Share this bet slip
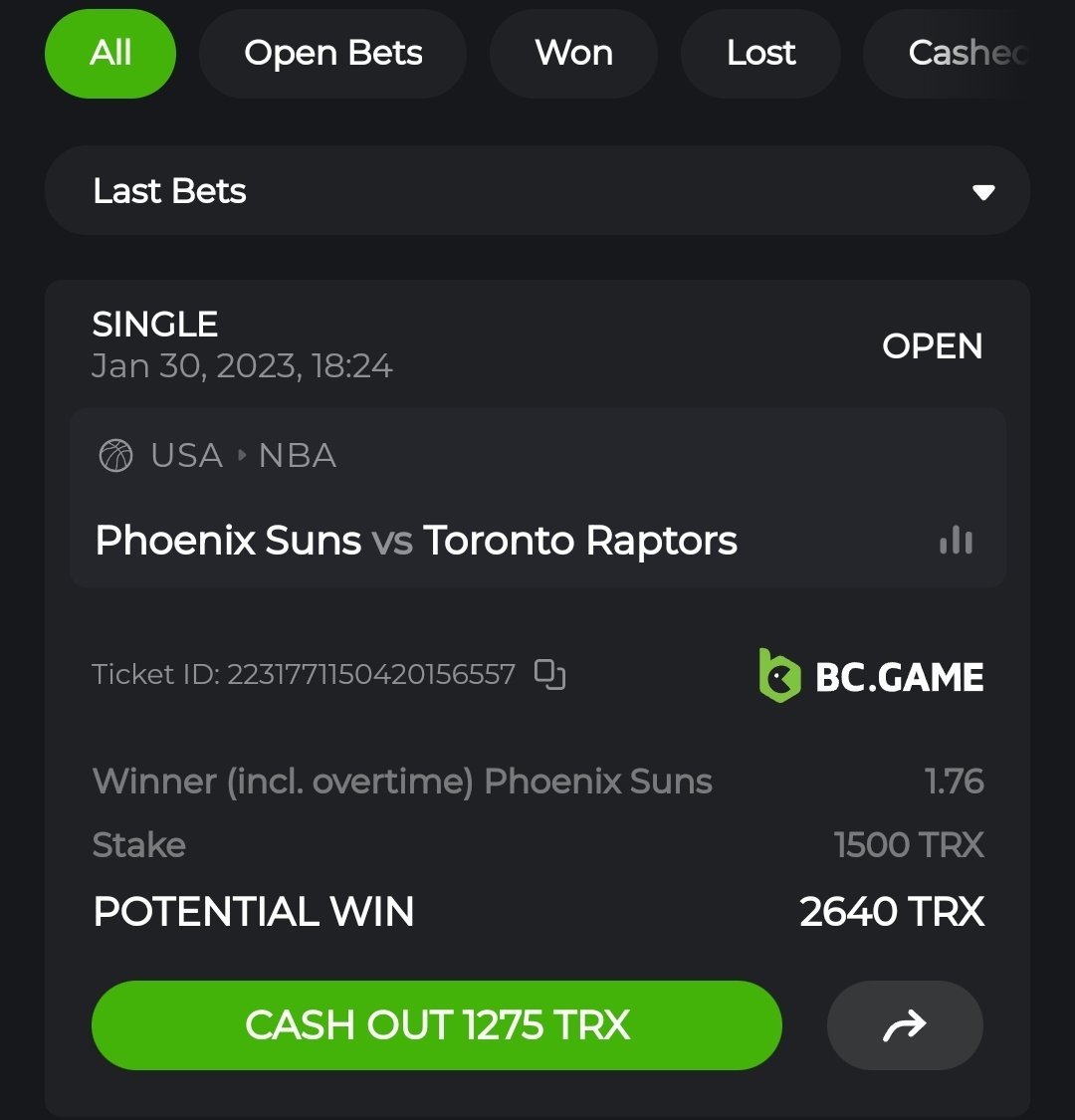Screen dimensions: 1075x1120 click(x=905, y=1025)
